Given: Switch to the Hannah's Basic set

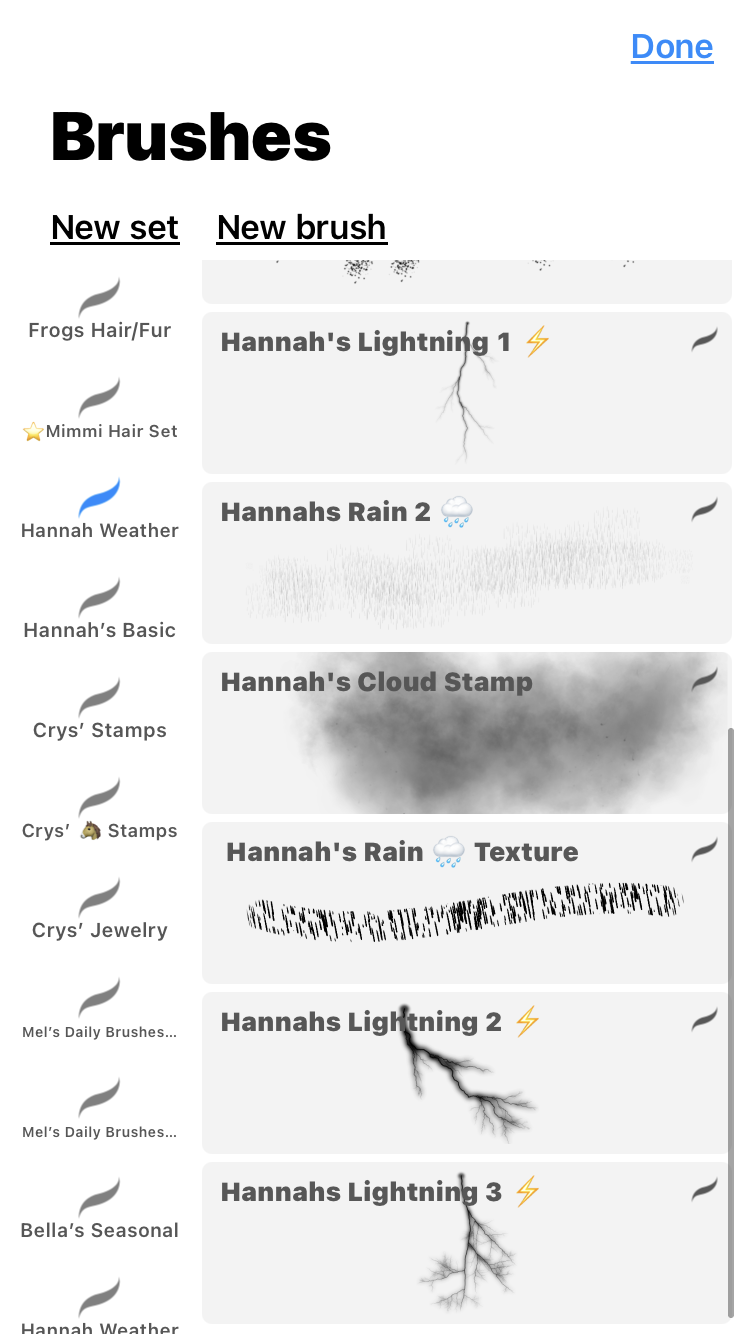Looking at the screenshot, I should point(100,610).
